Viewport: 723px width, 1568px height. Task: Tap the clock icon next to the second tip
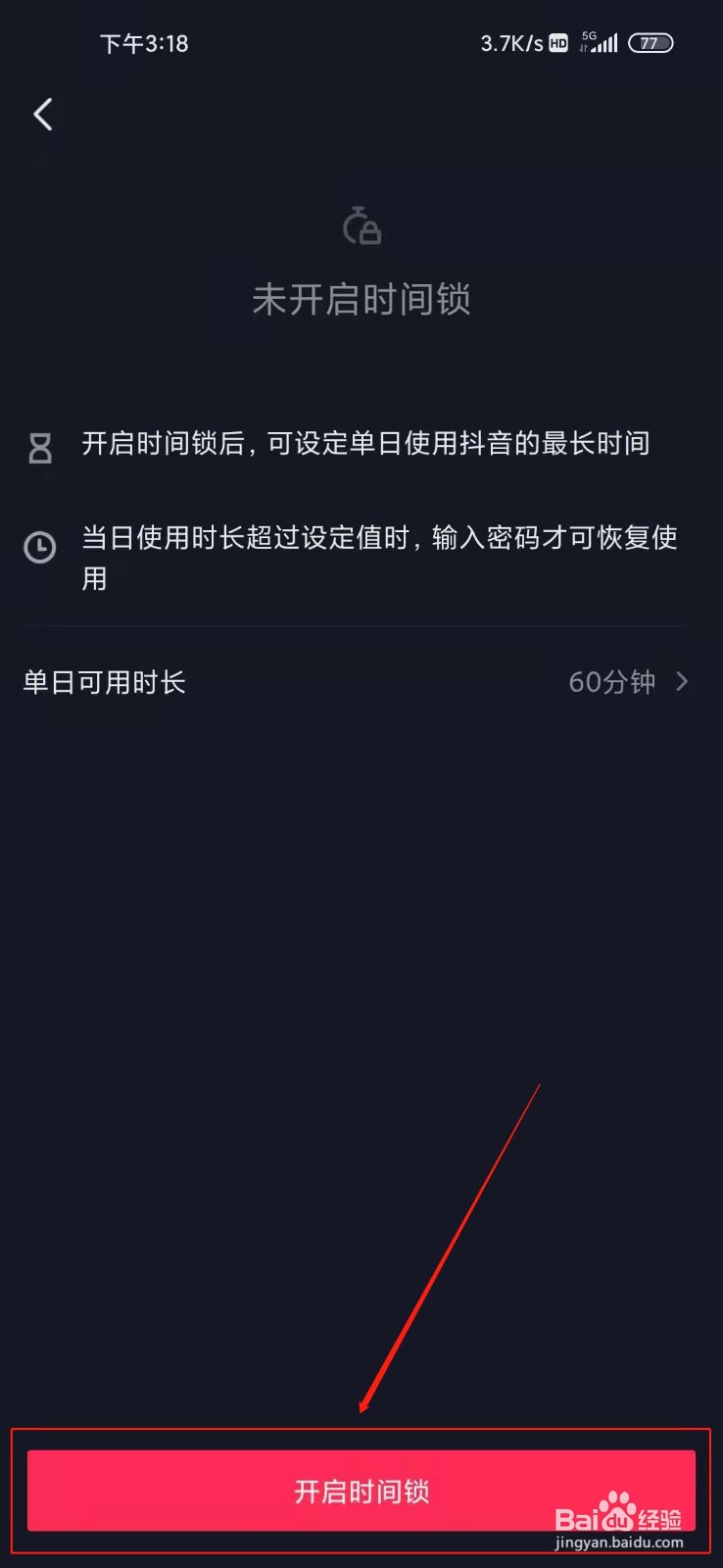point(39,546)
